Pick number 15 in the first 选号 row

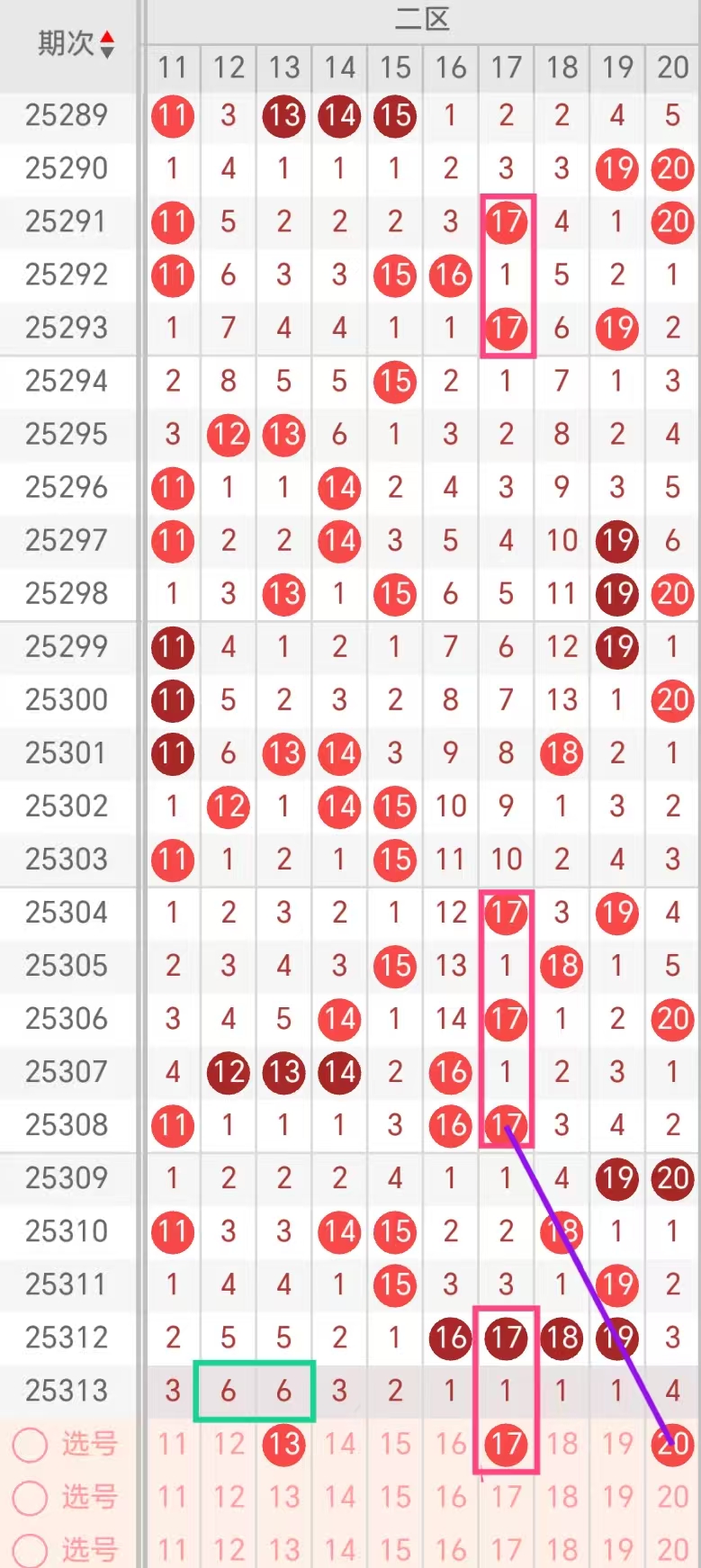pos(395,1445)
